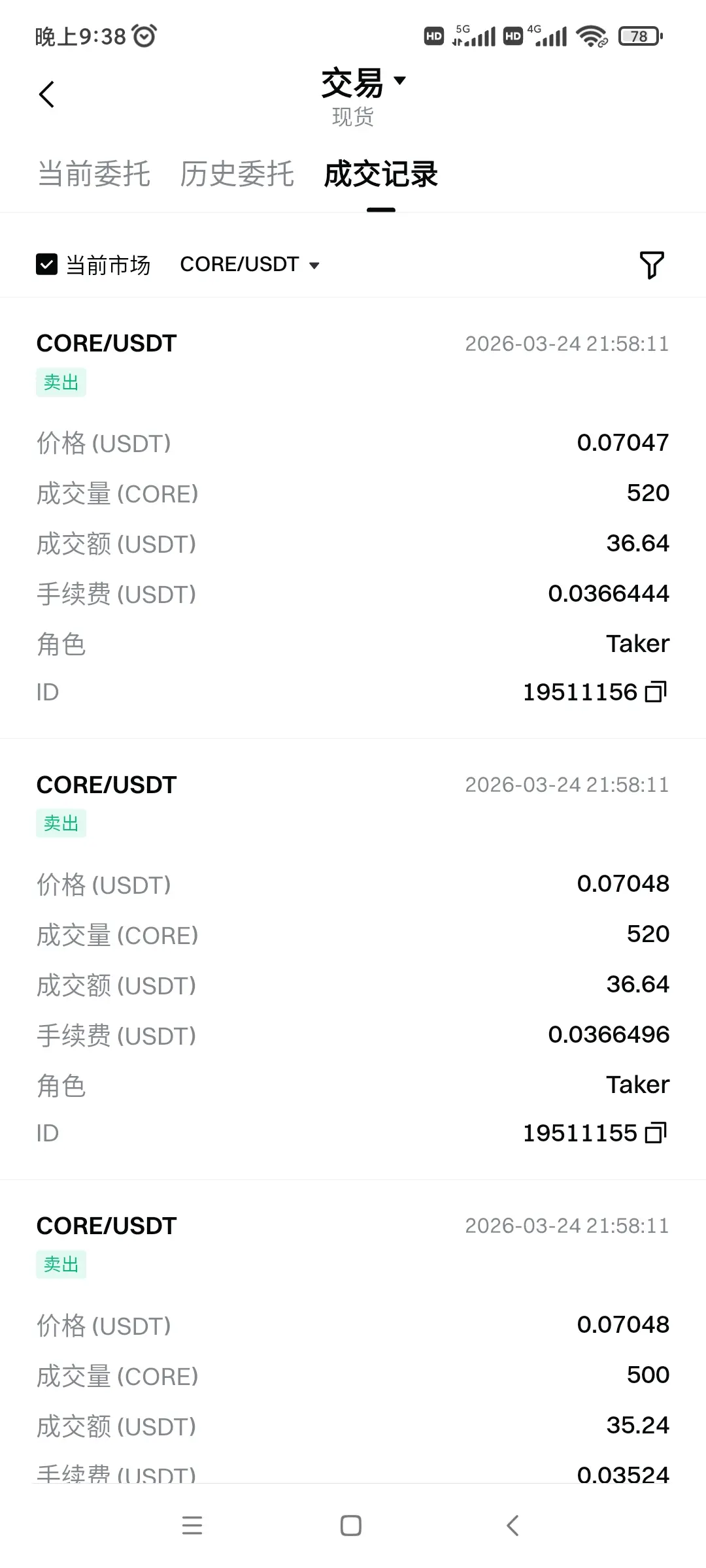Screen dimensions: 706x1568
Task: Open the 交易 trade type dropdown
Action: point(363,83)
